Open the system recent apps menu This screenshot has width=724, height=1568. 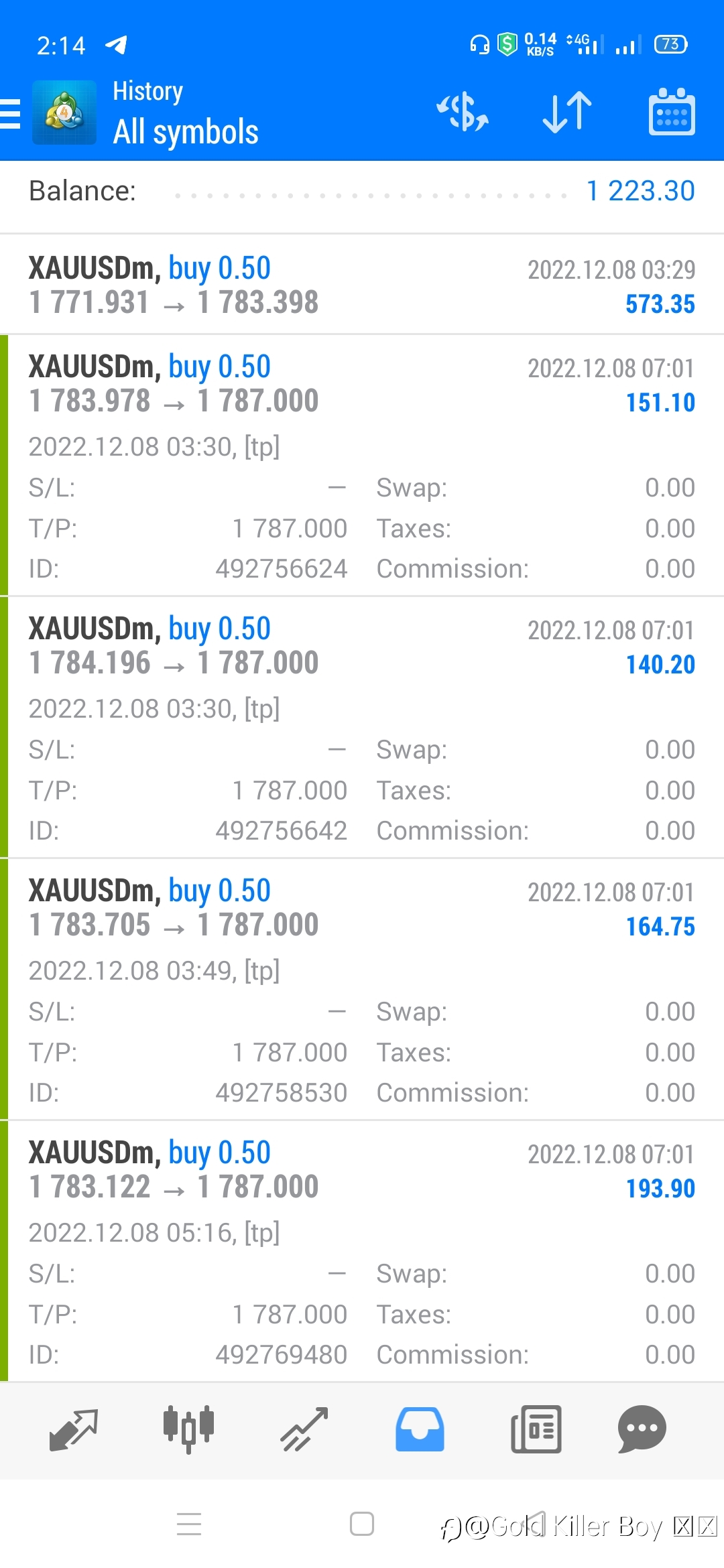coord(189,1524)
